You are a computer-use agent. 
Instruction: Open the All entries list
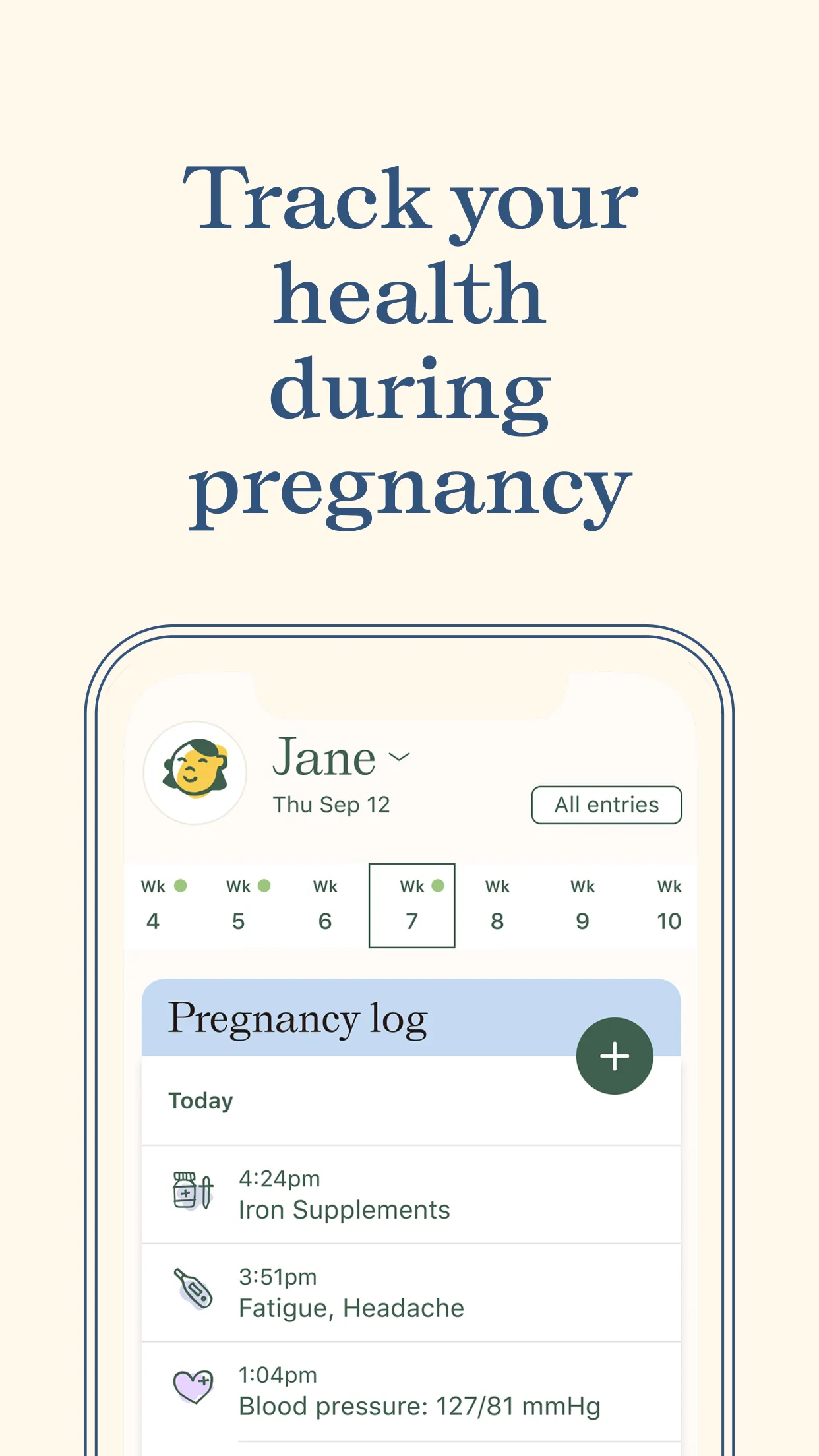pos(606,804)
